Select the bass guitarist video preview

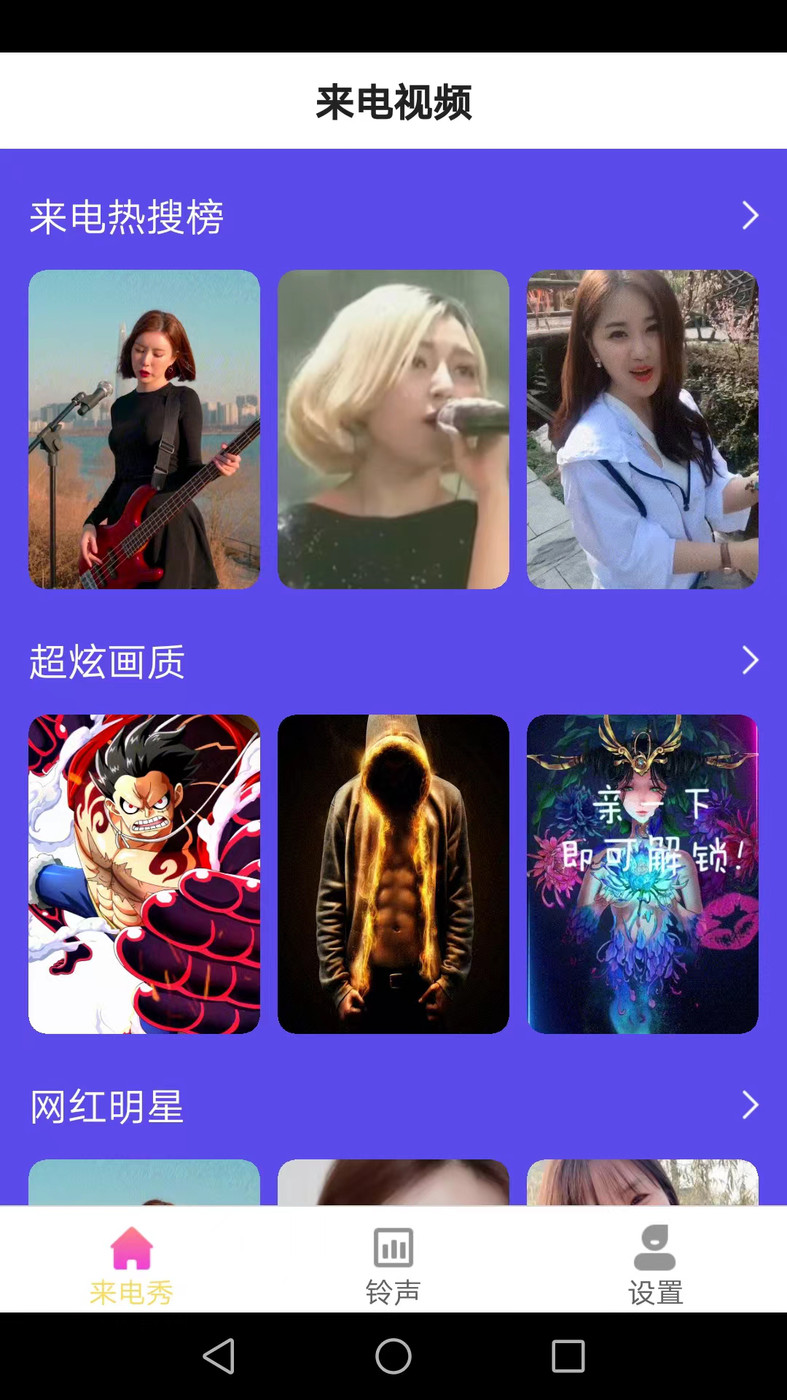coord(143,428)
